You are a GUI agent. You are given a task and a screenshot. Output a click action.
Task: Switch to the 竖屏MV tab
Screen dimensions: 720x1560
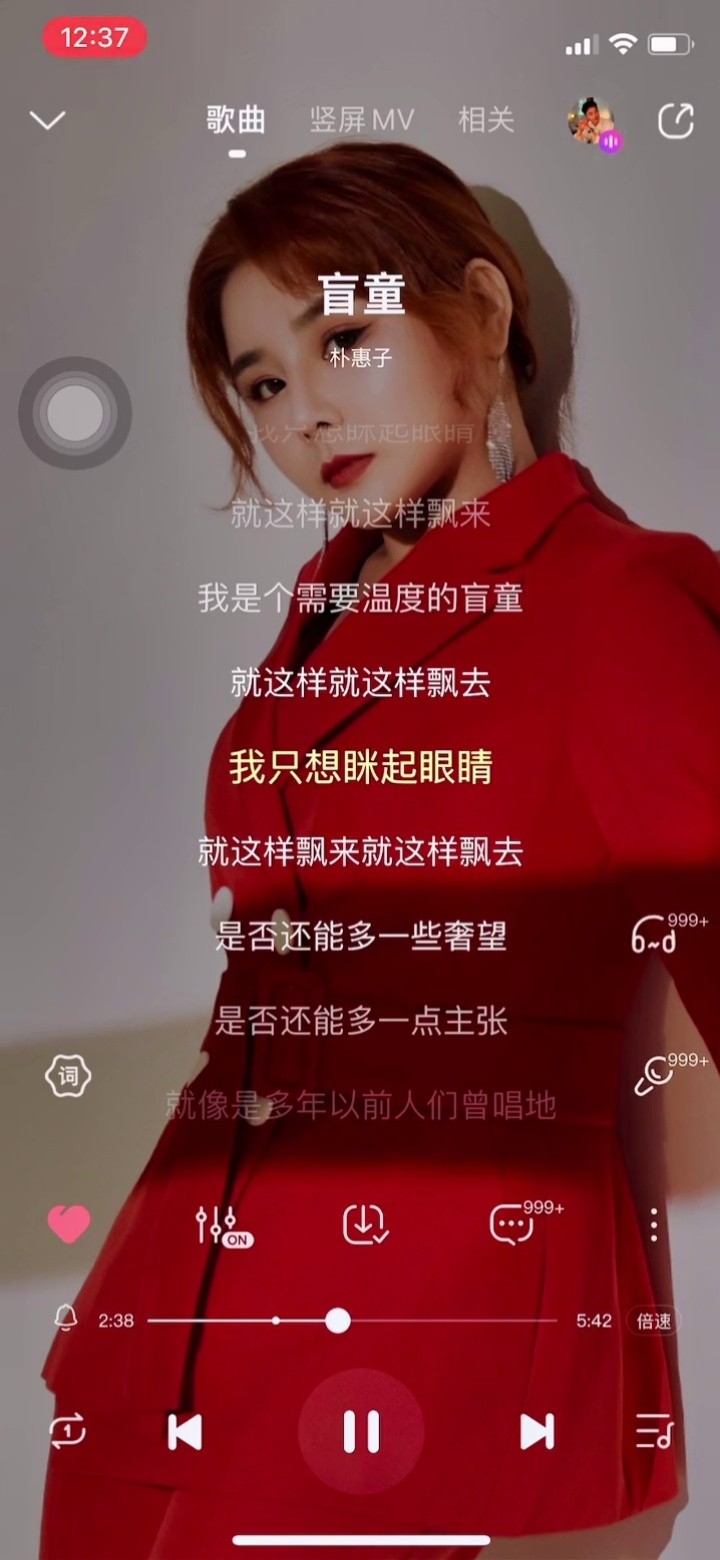click(x=362, y=120)
